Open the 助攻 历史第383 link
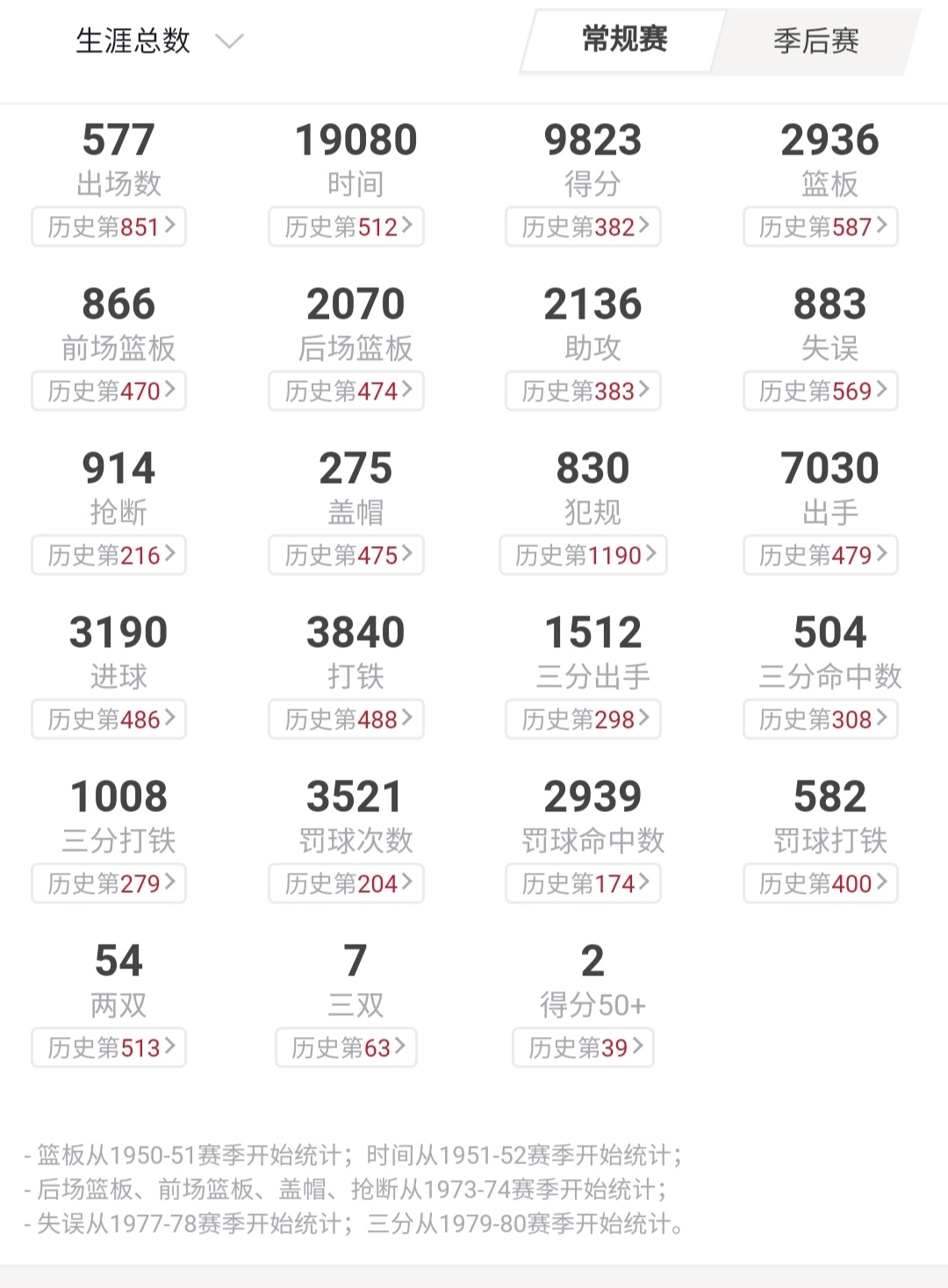The width and height of the screenshot is (948, 1288). pyautogui.click(x=582, y=392)
